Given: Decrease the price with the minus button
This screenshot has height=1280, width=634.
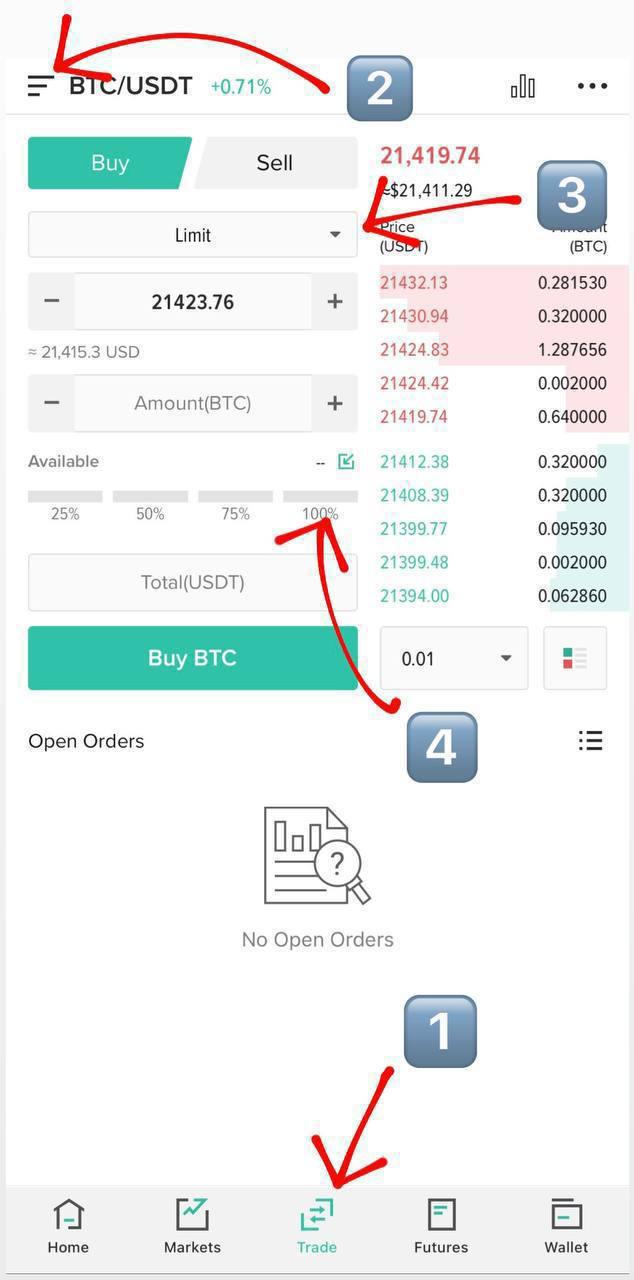Looking at the screenshot, I should point(52,301).
